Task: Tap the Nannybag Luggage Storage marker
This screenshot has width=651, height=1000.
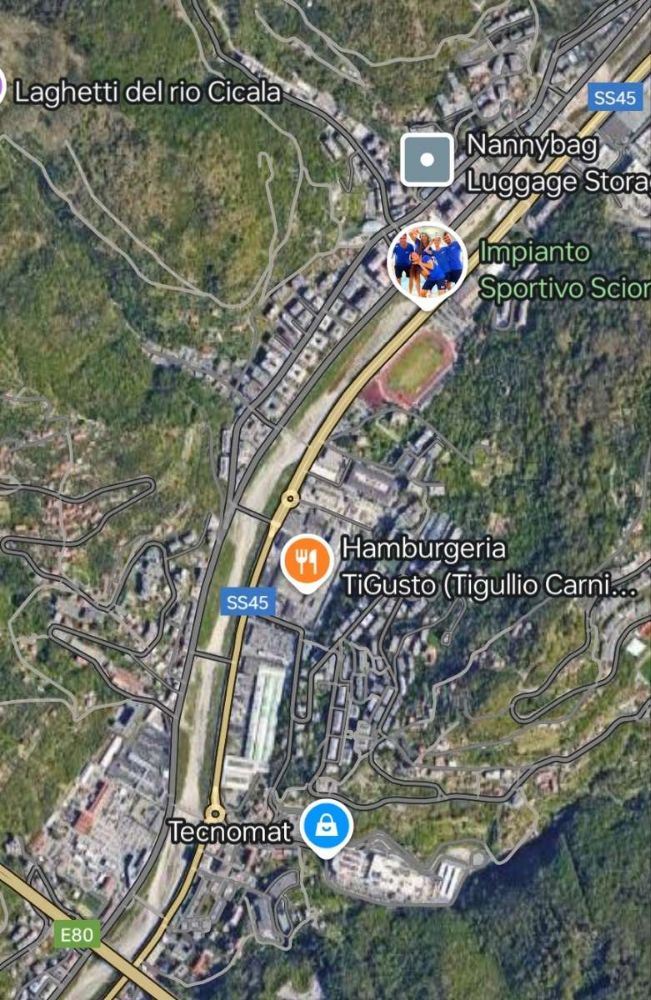Action: pyautogui.click(x=427, y=159)
